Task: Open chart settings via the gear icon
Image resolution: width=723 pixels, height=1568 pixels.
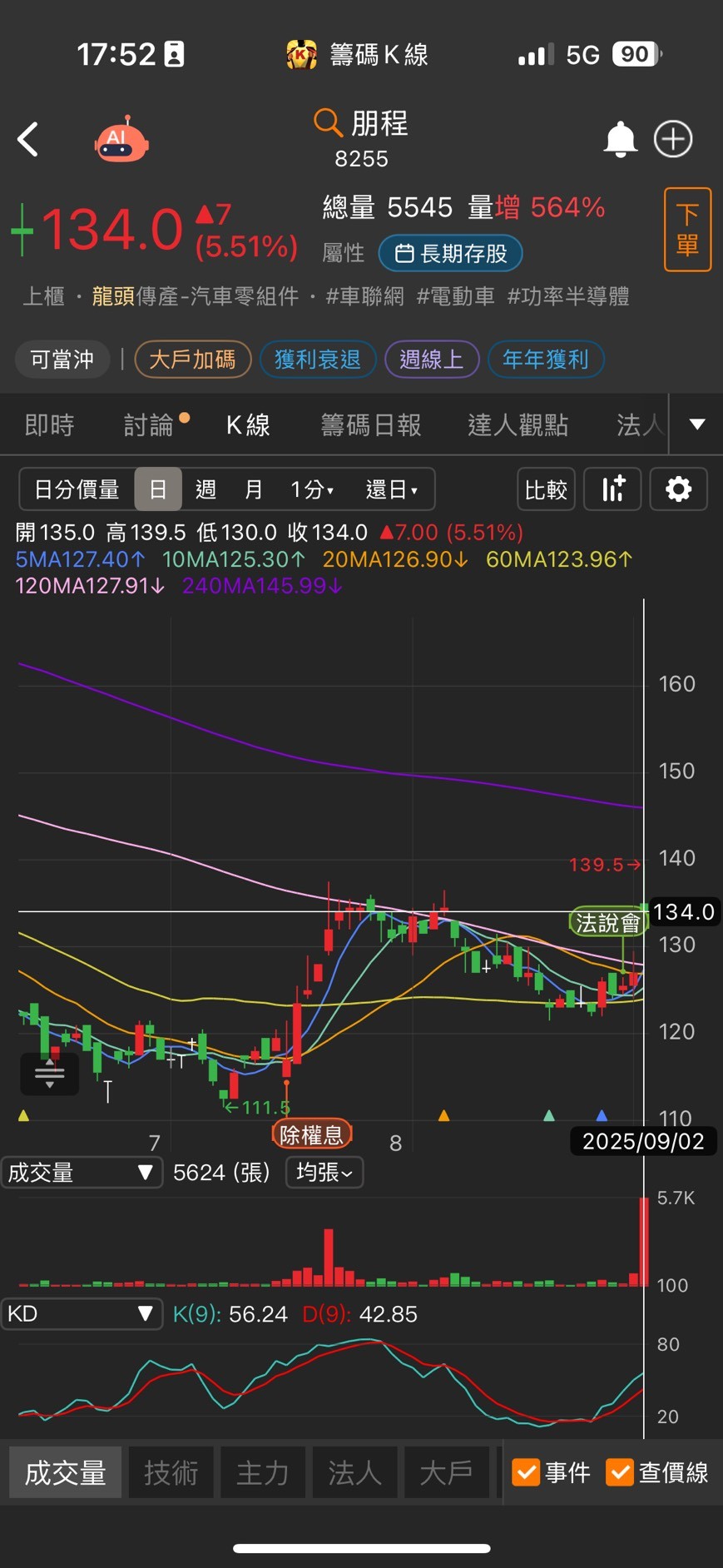Action: click(x=678, y=489)
